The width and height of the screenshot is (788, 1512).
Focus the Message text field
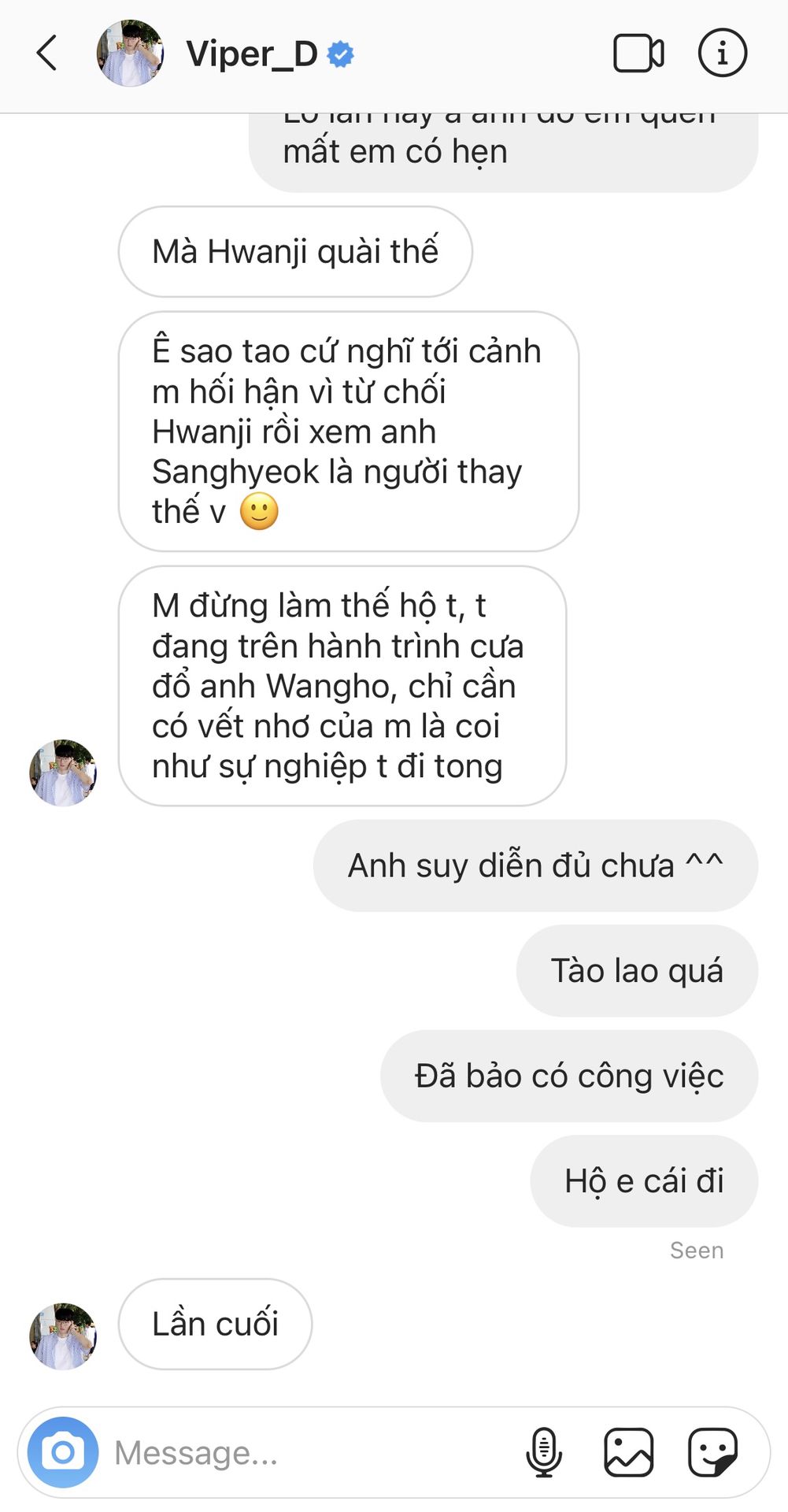click(x=307, y=1453)
